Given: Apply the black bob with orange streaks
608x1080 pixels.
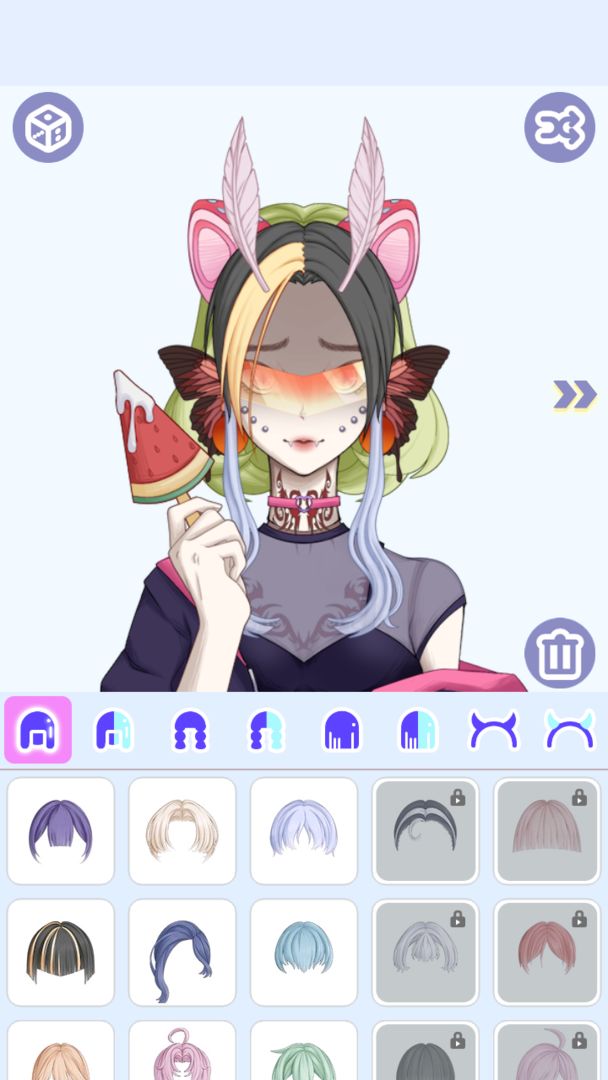Looking at the screenshot, I should (x=61, y=952).
